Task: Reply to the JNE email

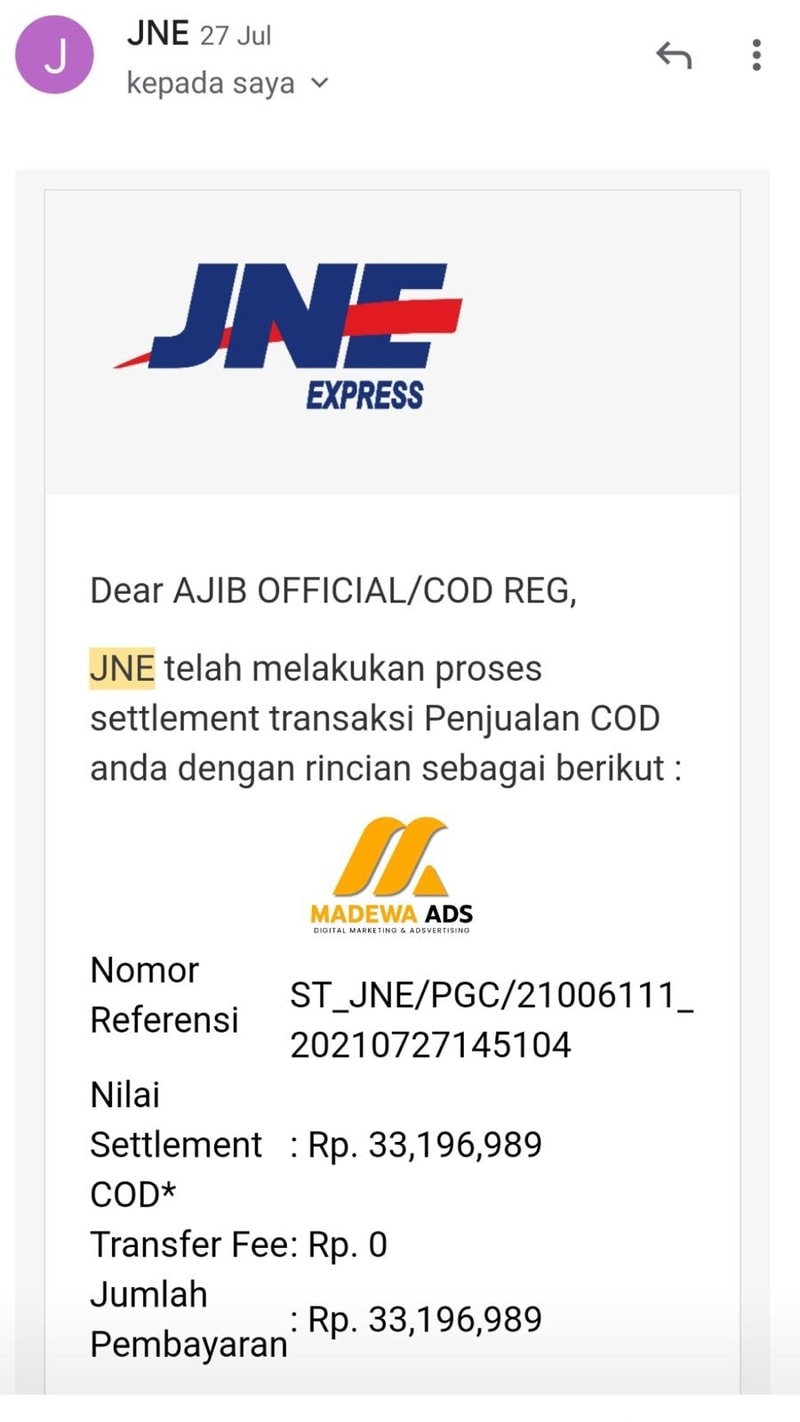Action: 673,55
